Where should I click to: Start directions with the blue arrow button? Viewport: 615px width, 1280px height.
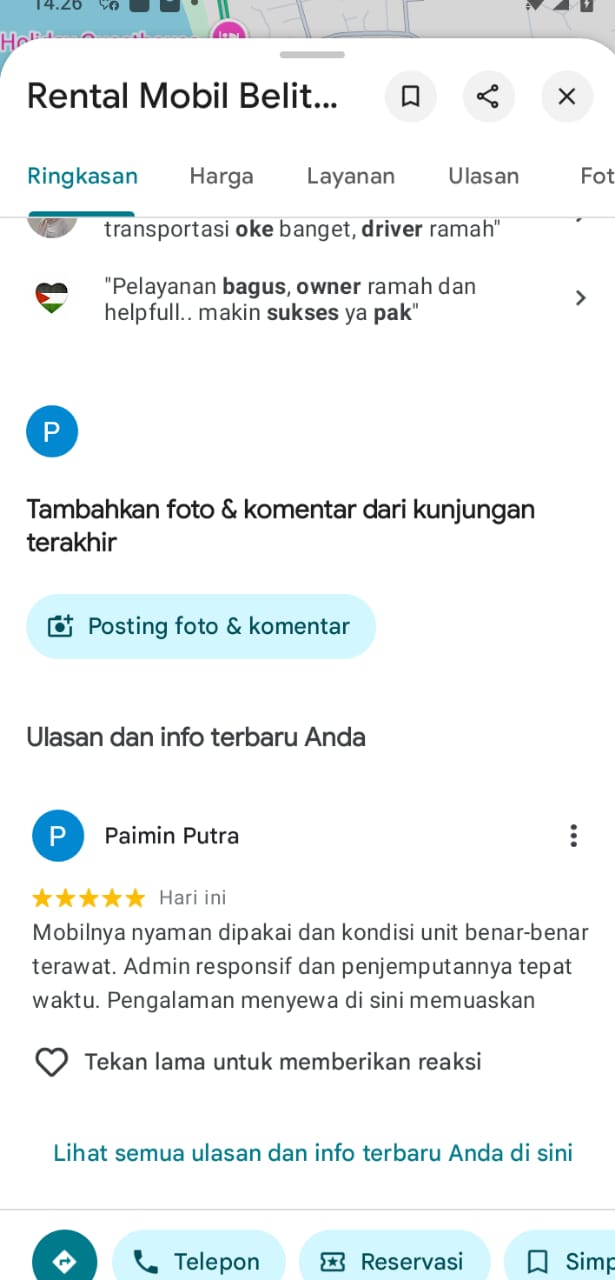point(65,1260)
